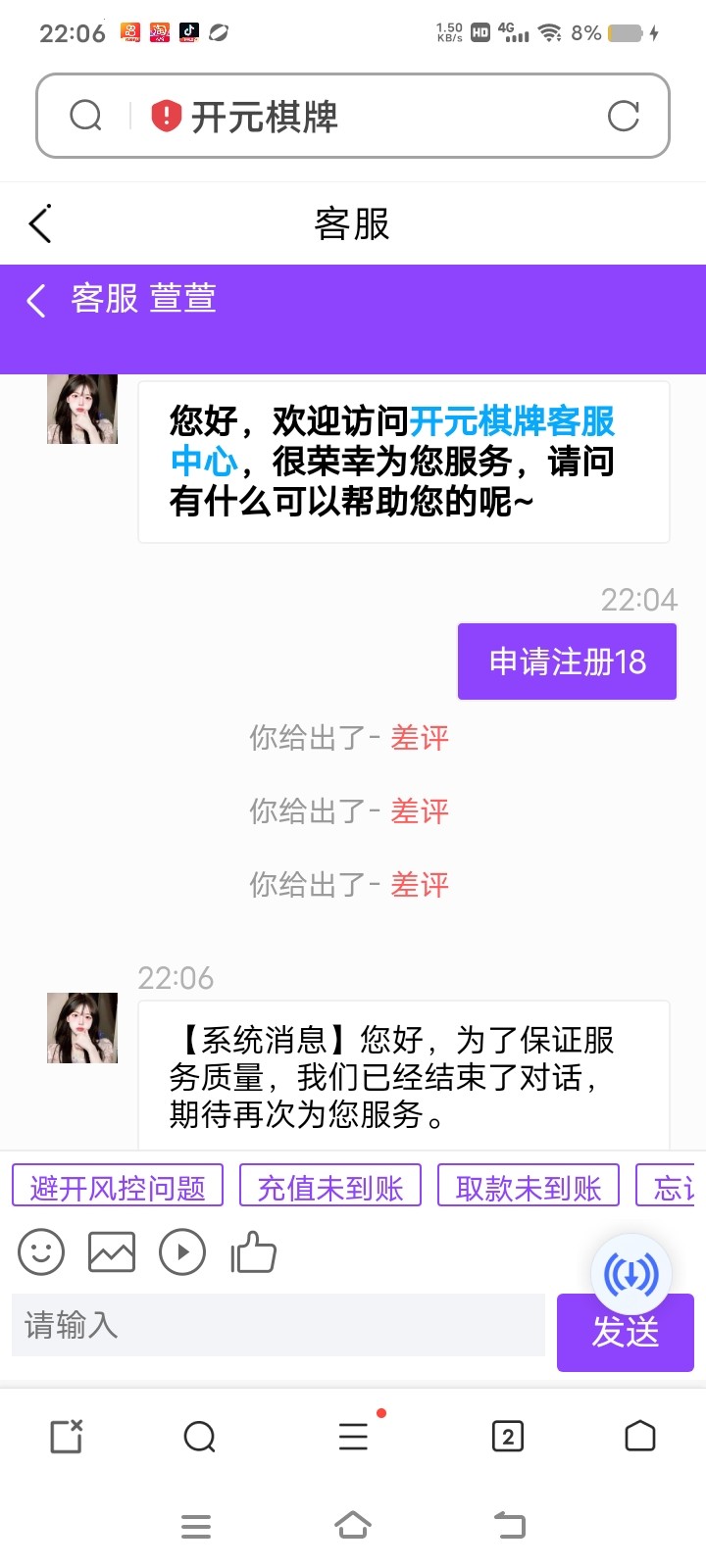Open the 开元棋牌客服中心 blue link

516,421
